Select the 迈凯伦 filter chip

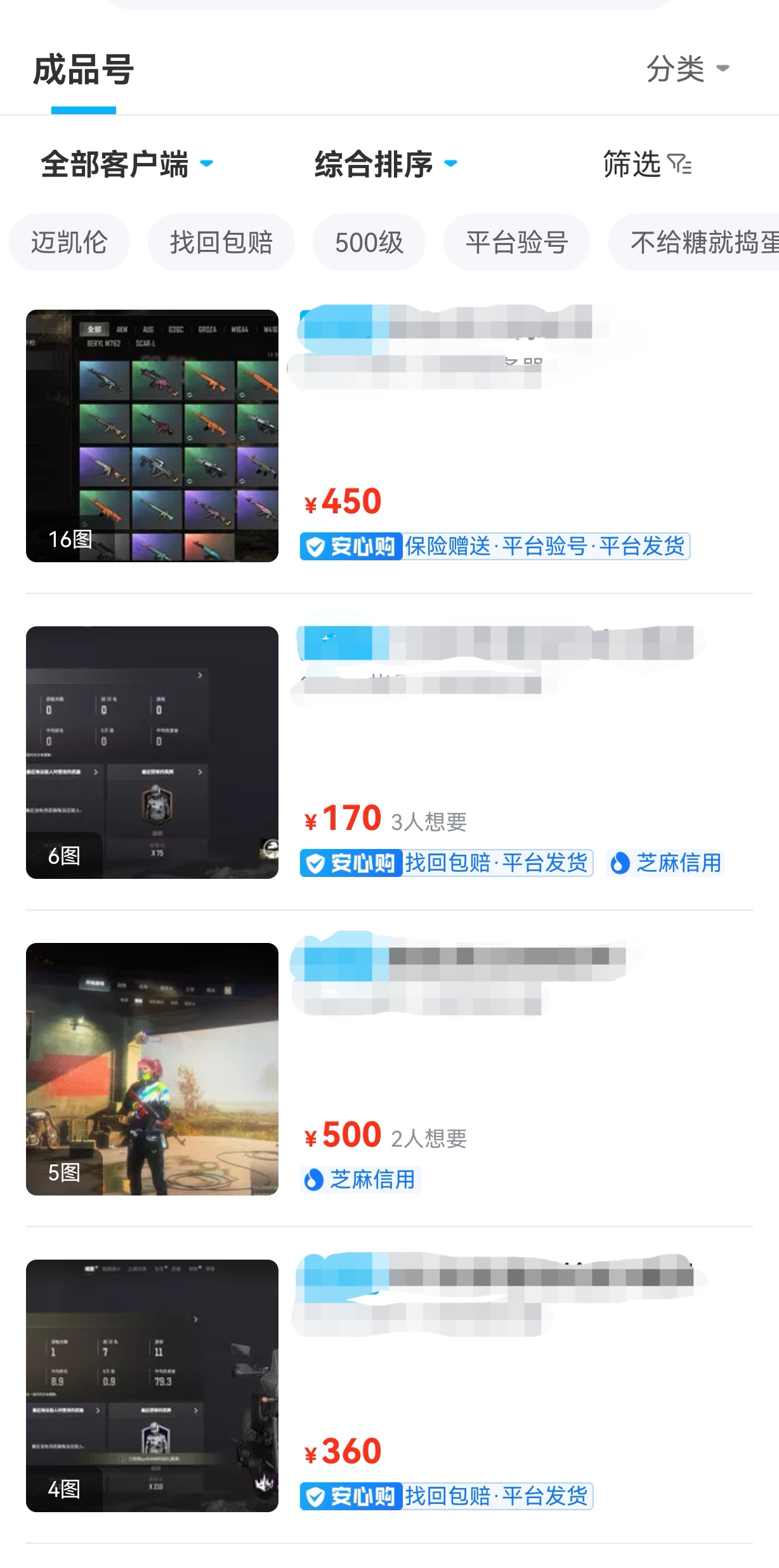69,242
